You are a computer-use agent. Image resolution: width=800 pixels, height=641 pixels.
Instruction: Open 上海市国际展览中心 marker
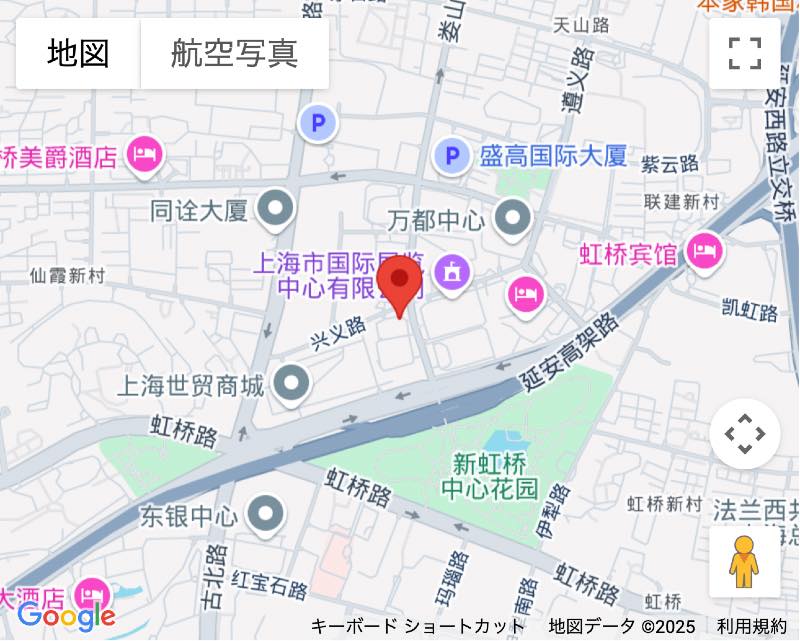click(x=452, y=272)
